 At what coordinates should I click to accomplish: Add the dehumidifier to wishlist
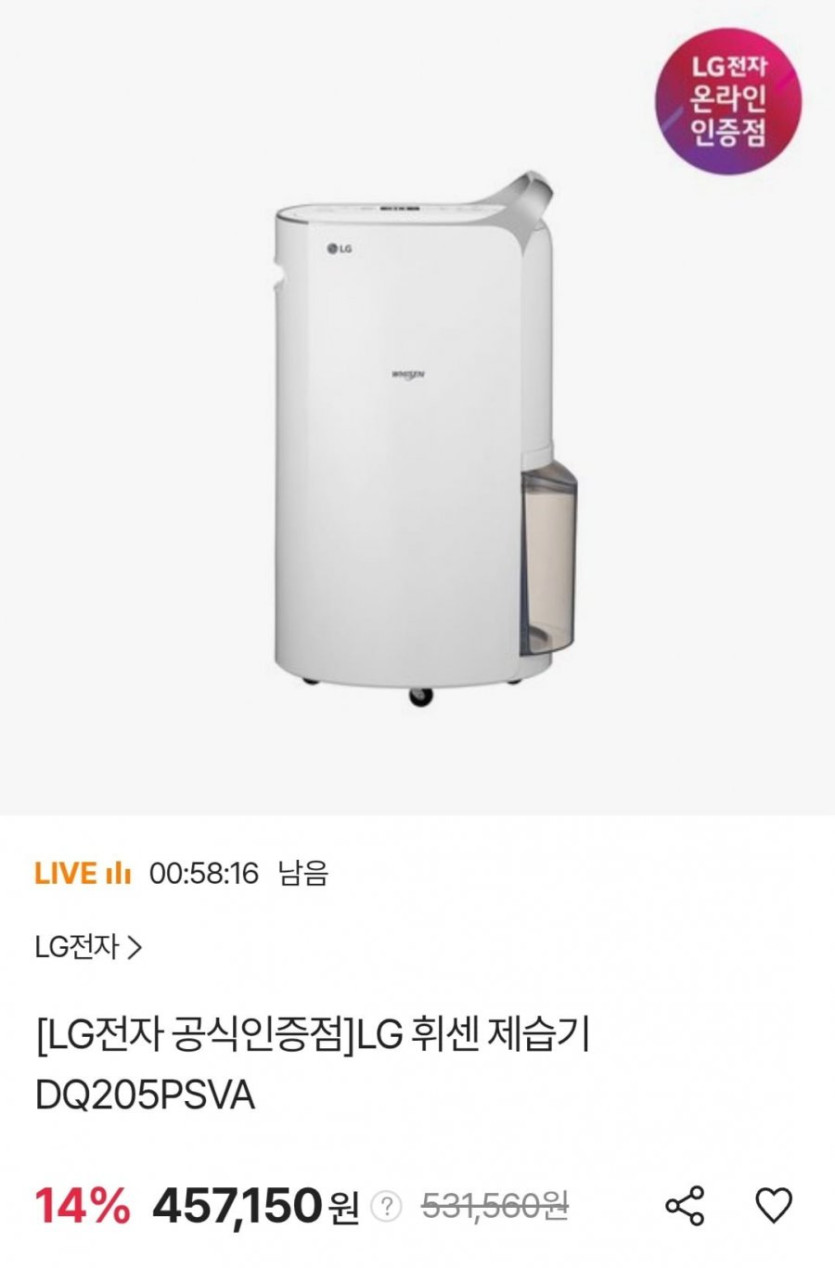[772, 1206]
